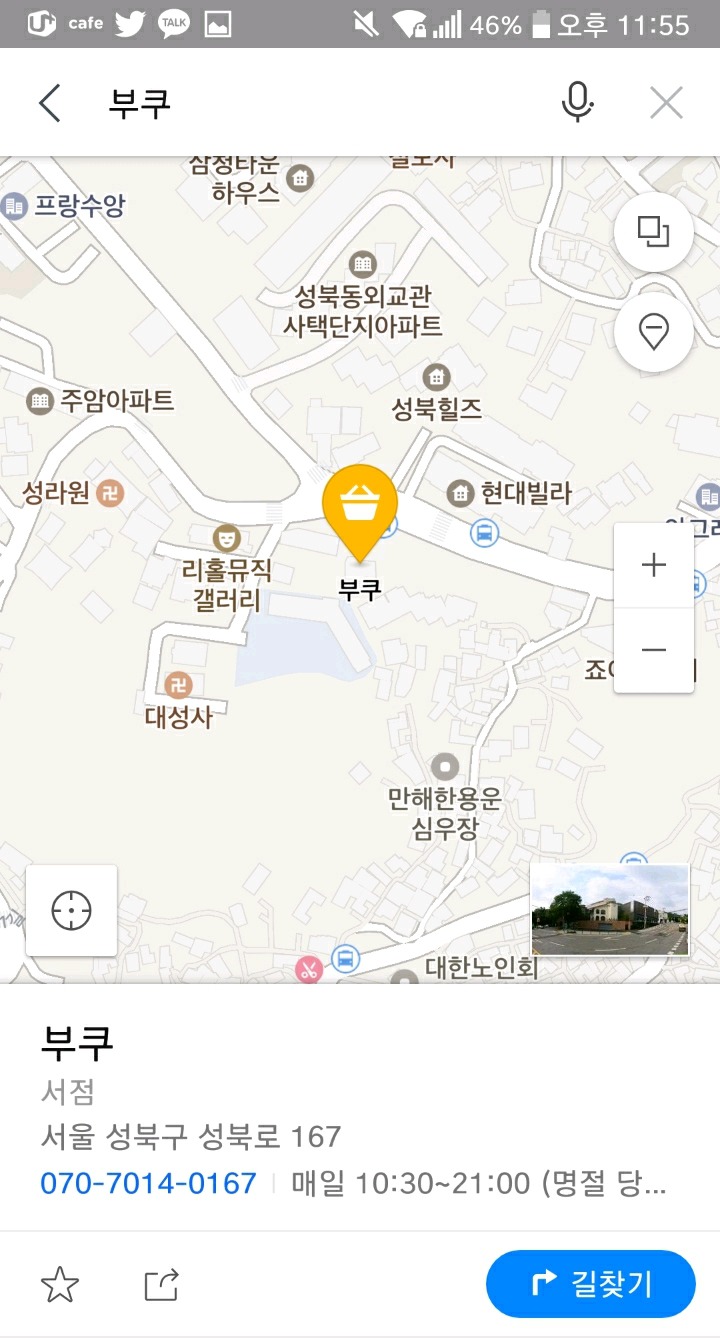Image resolution: width=720 pixels, height=1338 pixels.
Task: Start voice search with the microphone
Action: click(577, 103)
